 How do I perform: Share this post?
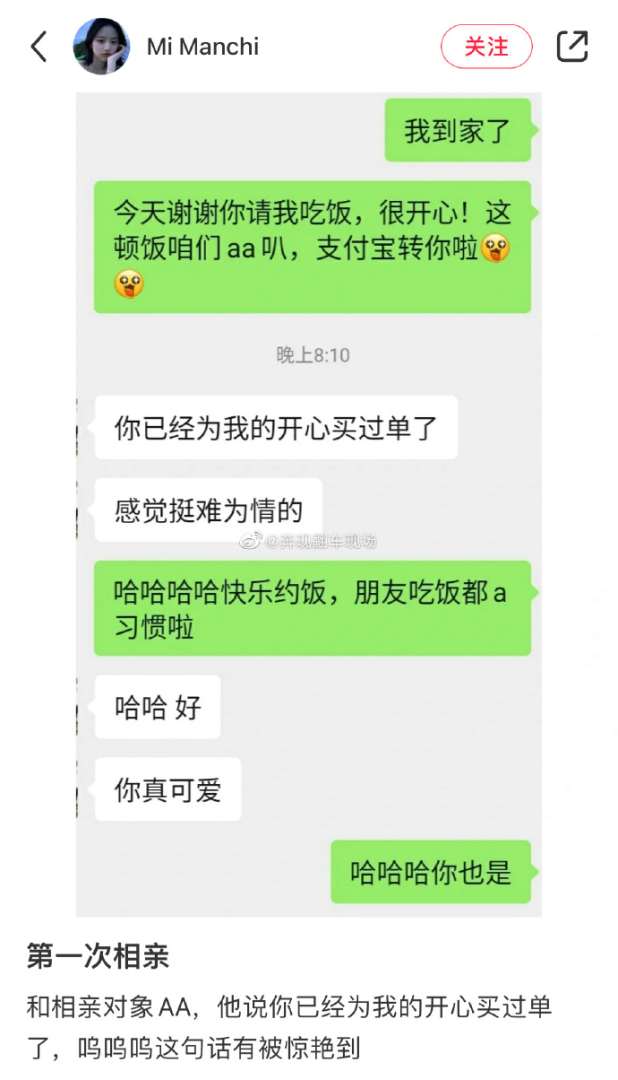[572, 47]
